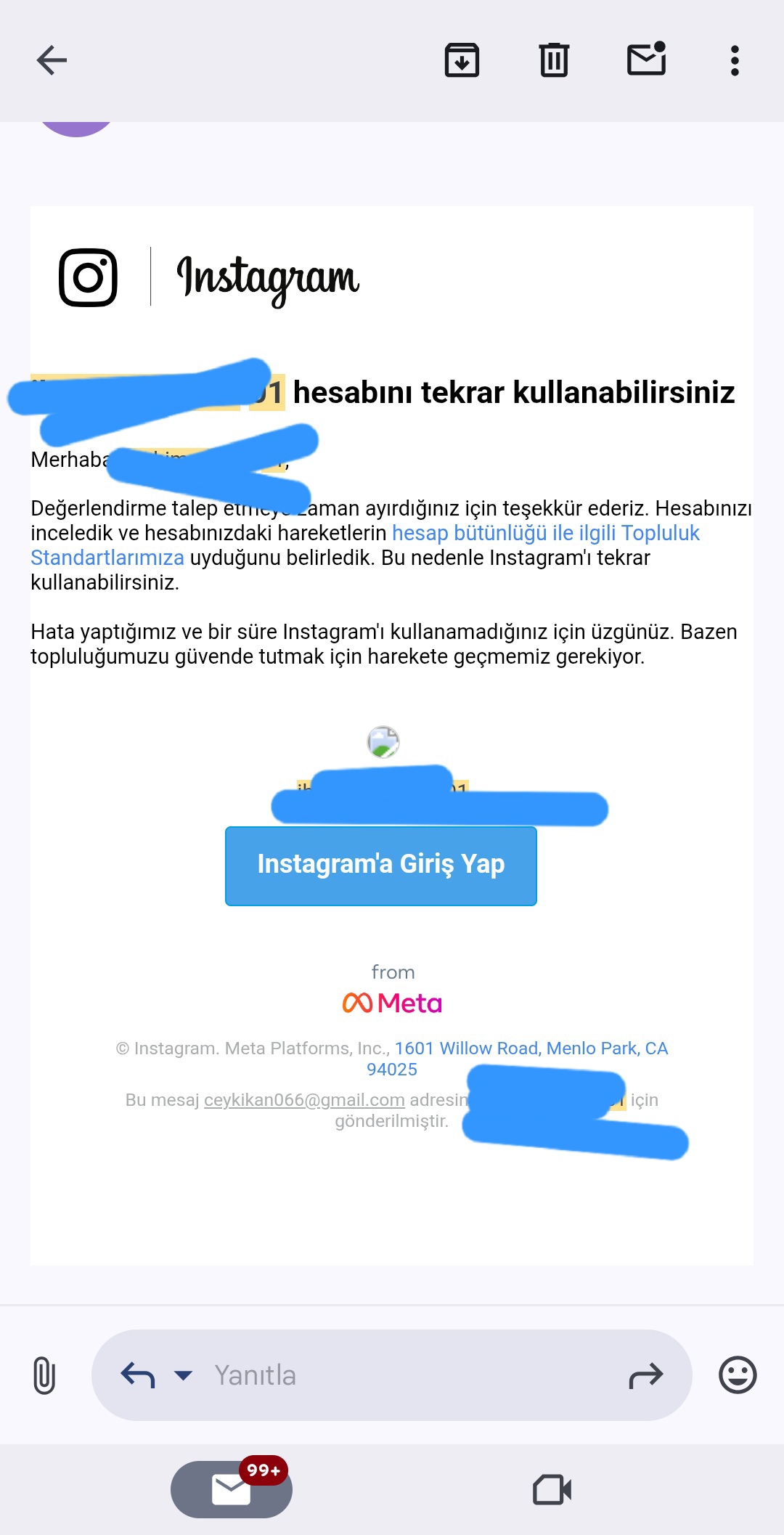The height and width of the screenshot is (1535, 784).
Task: Tap the ceykikan066@gmail.com address link
Action: point(304,1100)
